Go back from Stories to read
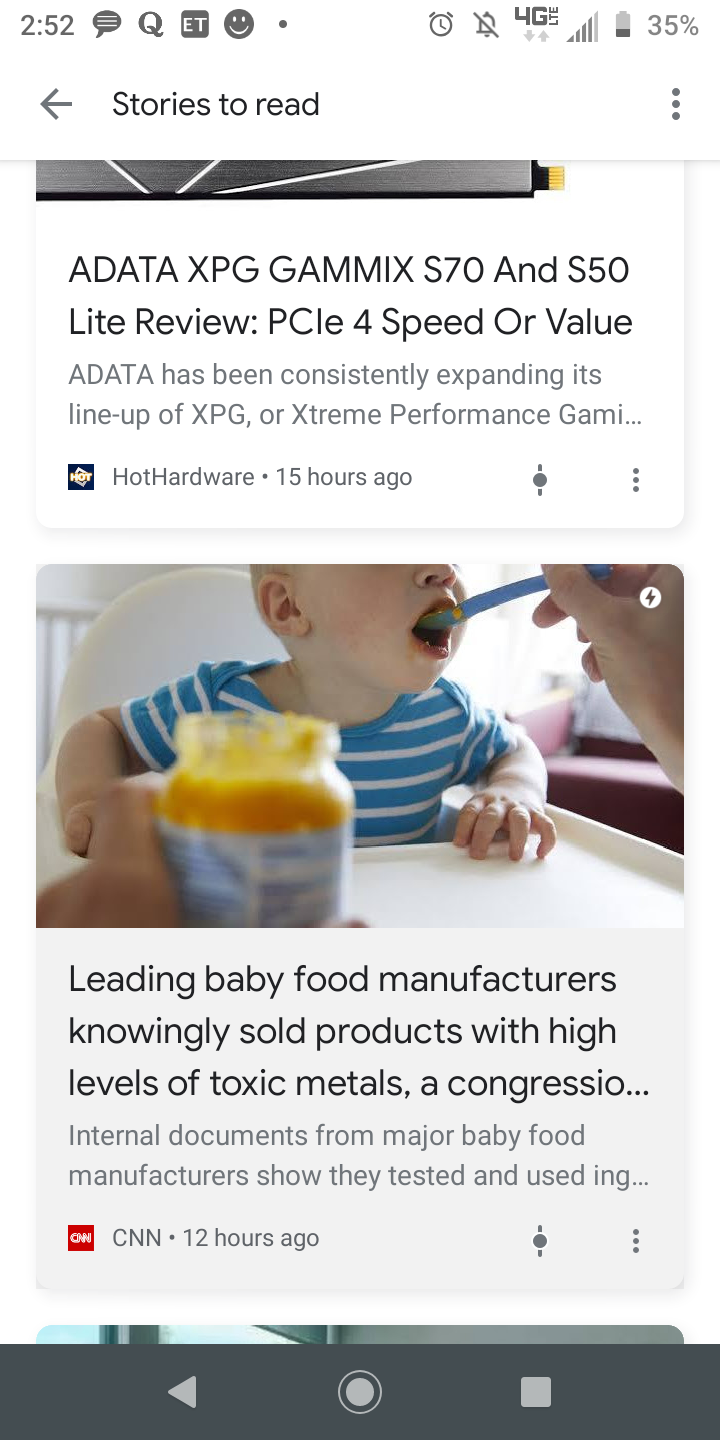Viewport: 720px width, 1440px height. (x=56, y=104)
